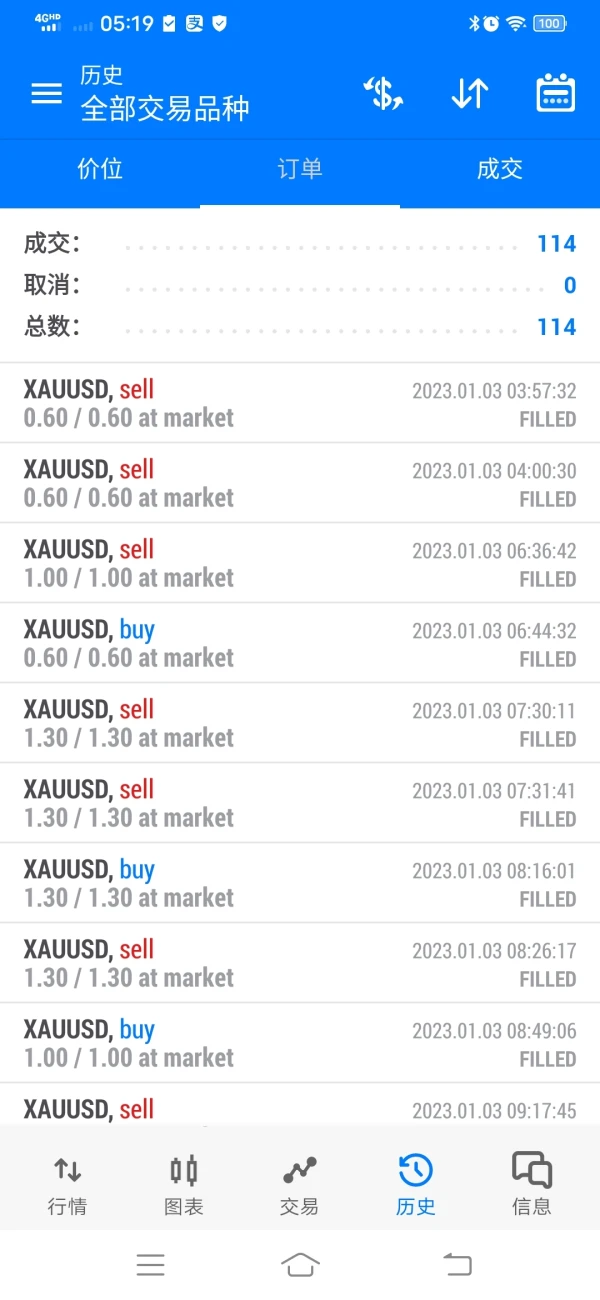
Task: Open the XAUUSD sell order at 03:57:32
Action: click(x=300, y=404)
